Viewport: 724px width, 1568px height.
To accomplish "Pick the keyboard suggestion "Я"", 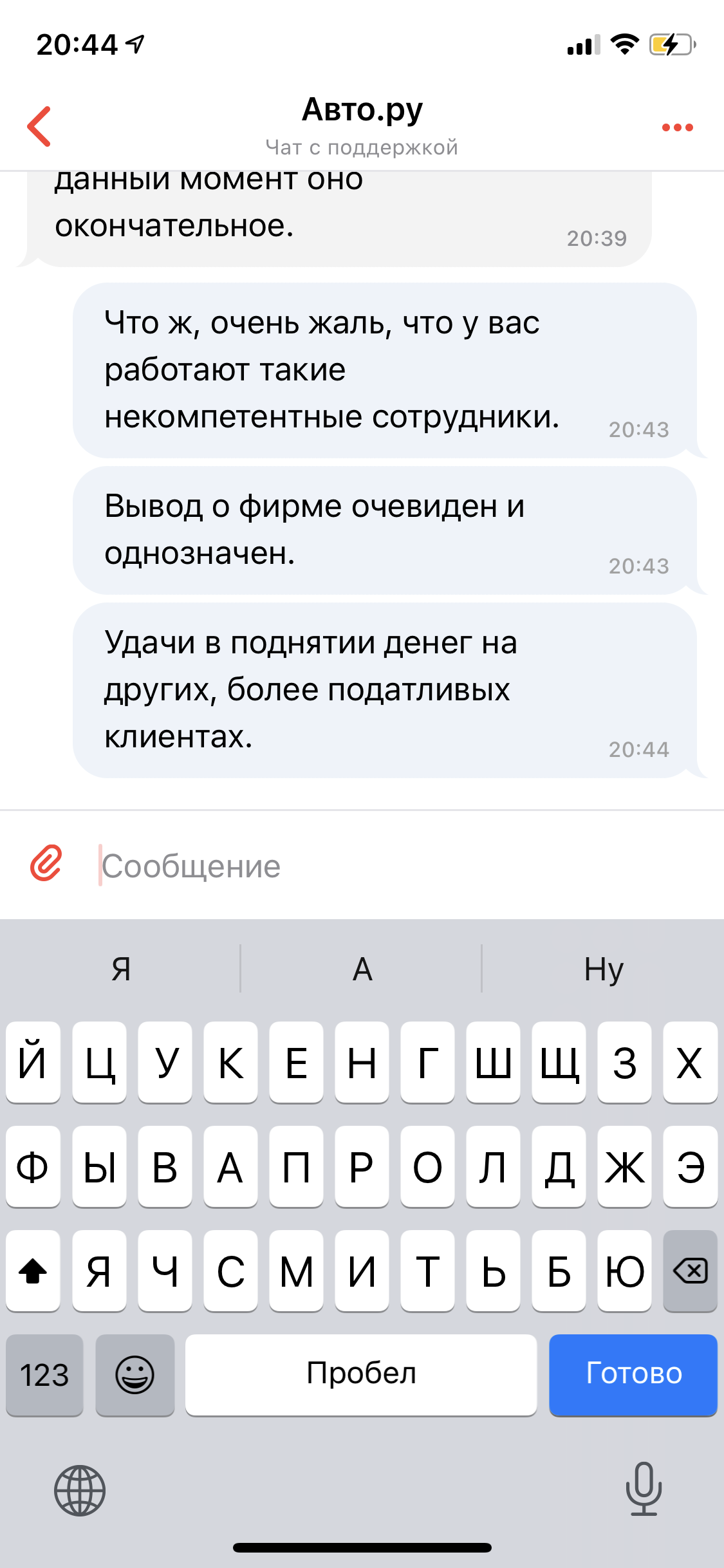I will coord(121,969).
